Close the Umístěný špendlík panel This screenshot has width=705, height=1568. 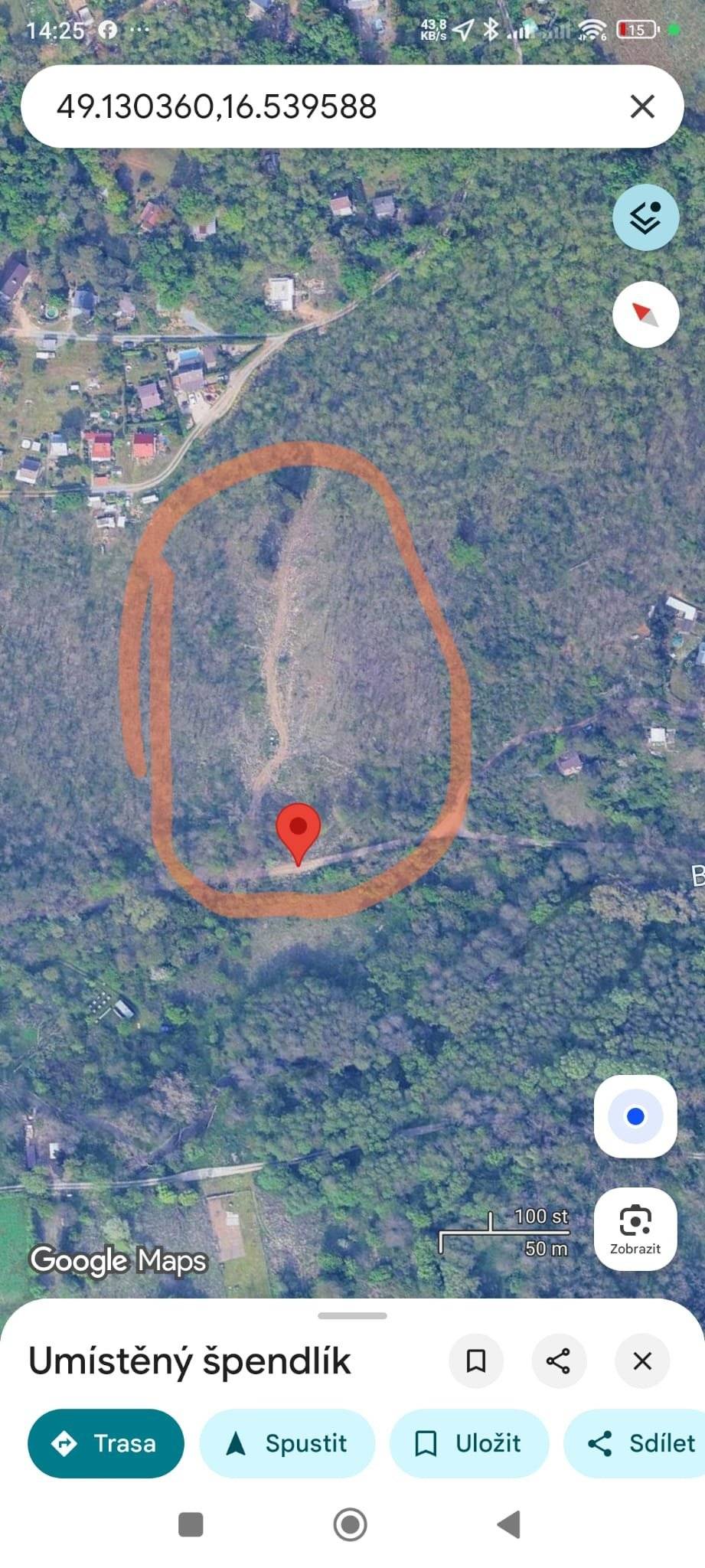642,1361
